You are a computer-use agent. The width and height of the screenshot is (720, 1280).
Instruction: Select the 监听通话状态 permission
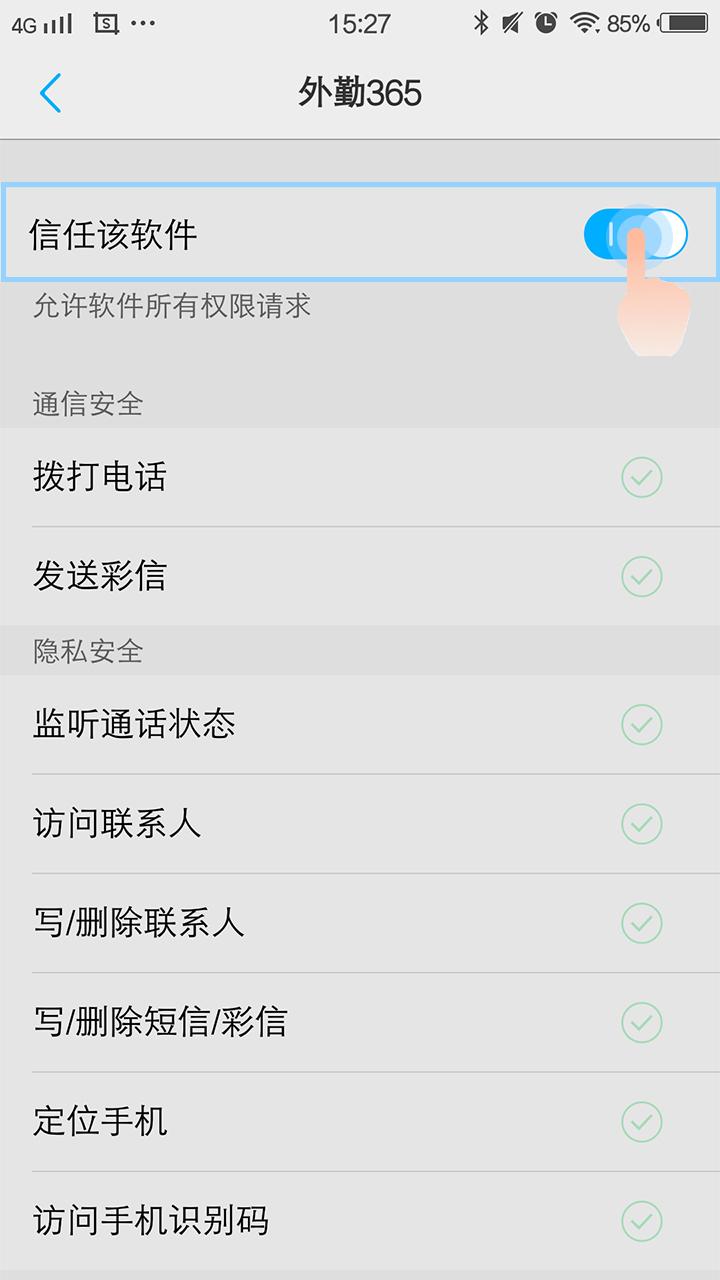[360, 724]
